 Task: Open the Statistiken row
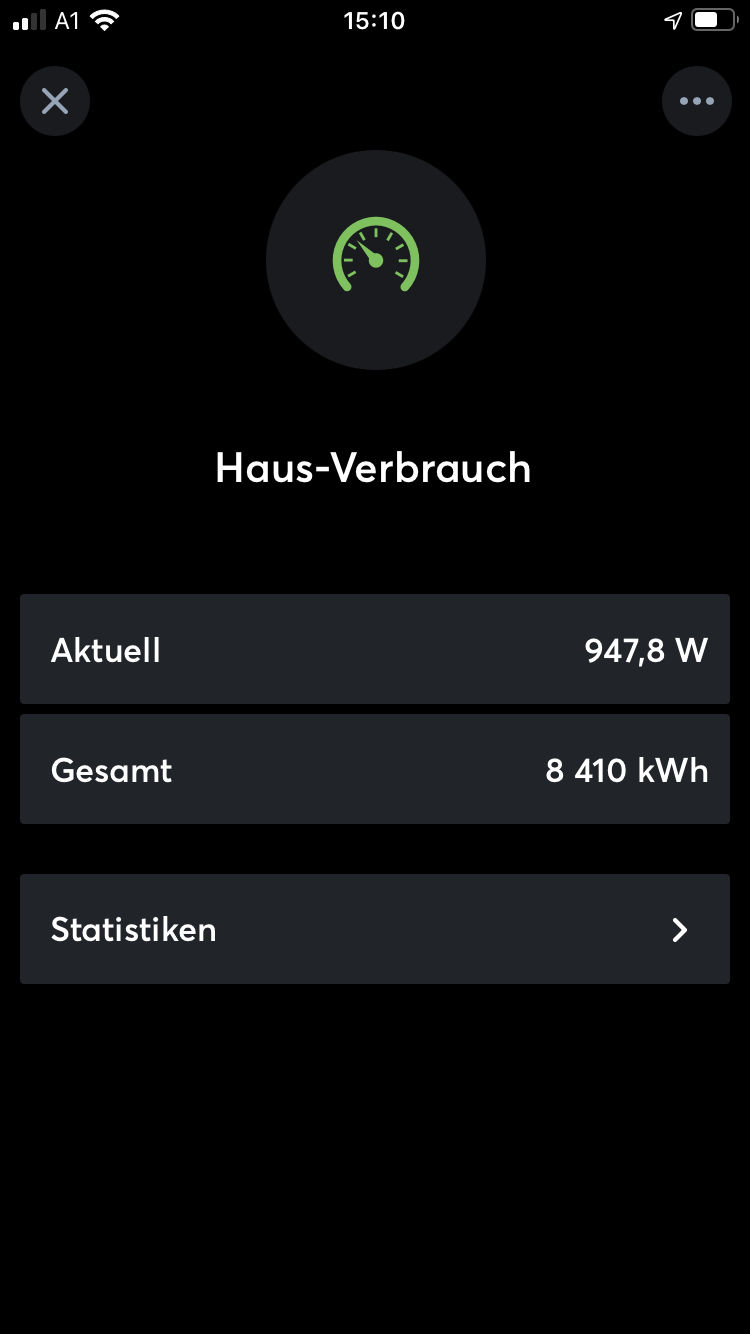click(374, 929)
